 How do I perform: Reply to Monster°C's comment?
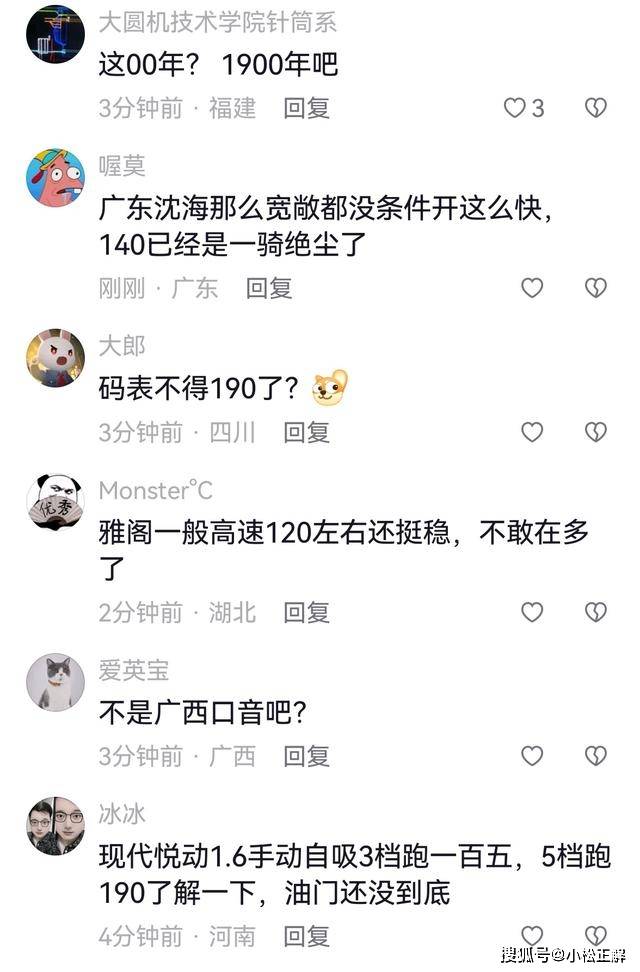(x=306, y=612)
